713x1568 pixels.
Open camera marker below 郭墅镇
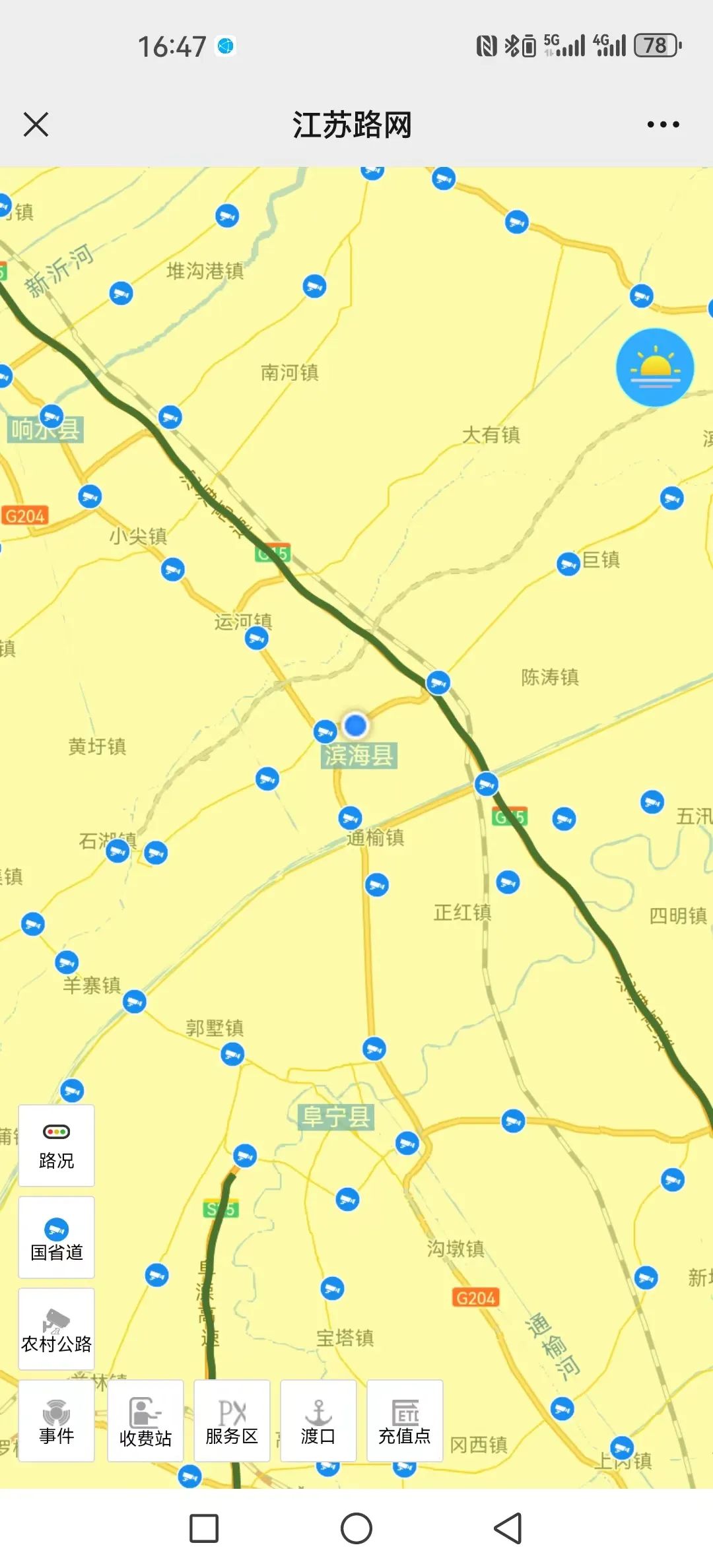pyautogui.click(x=232, y=1054)
